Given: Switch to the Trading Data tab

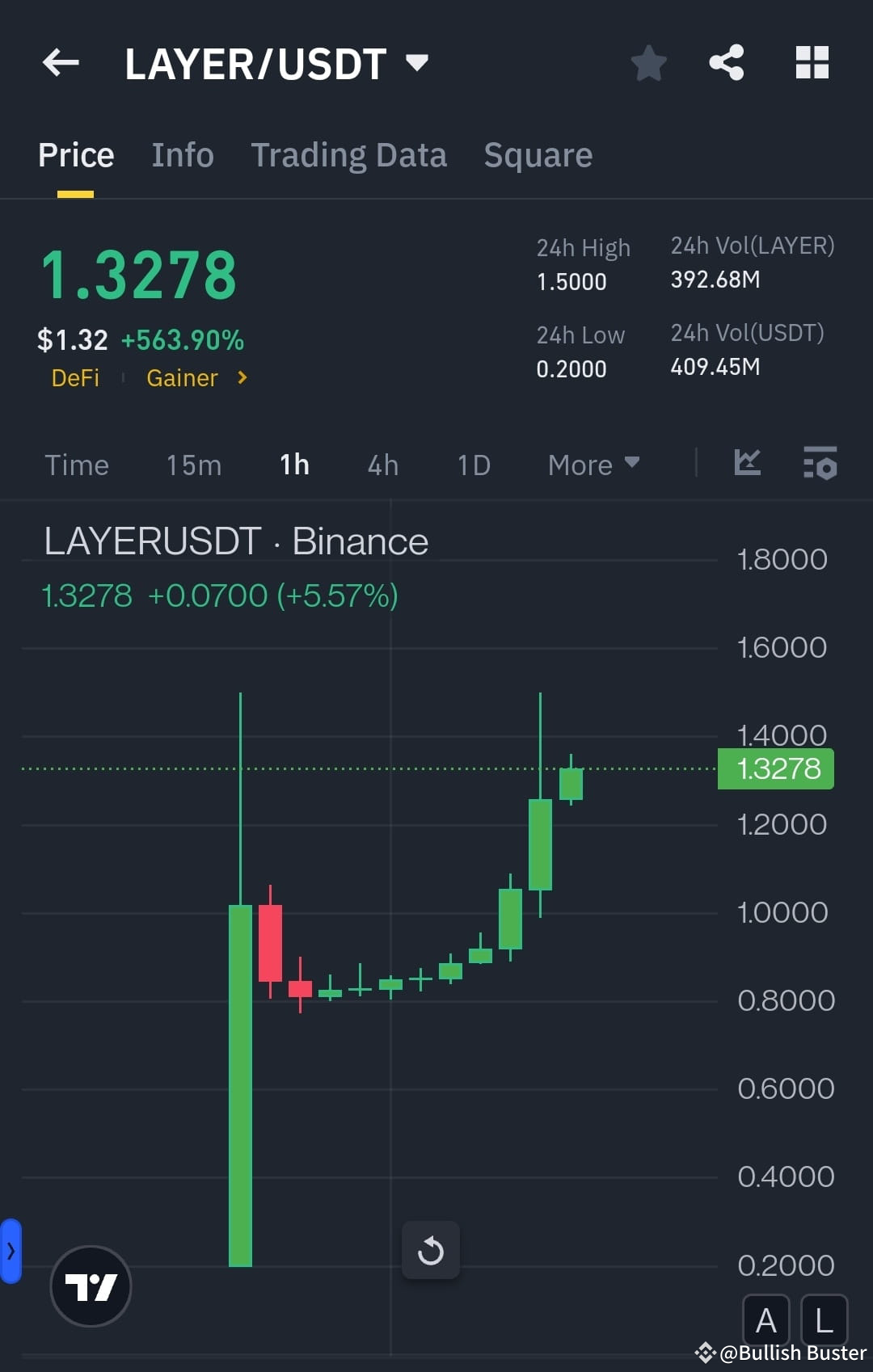Looking at the screenshot, I should [x=348, y=154].
